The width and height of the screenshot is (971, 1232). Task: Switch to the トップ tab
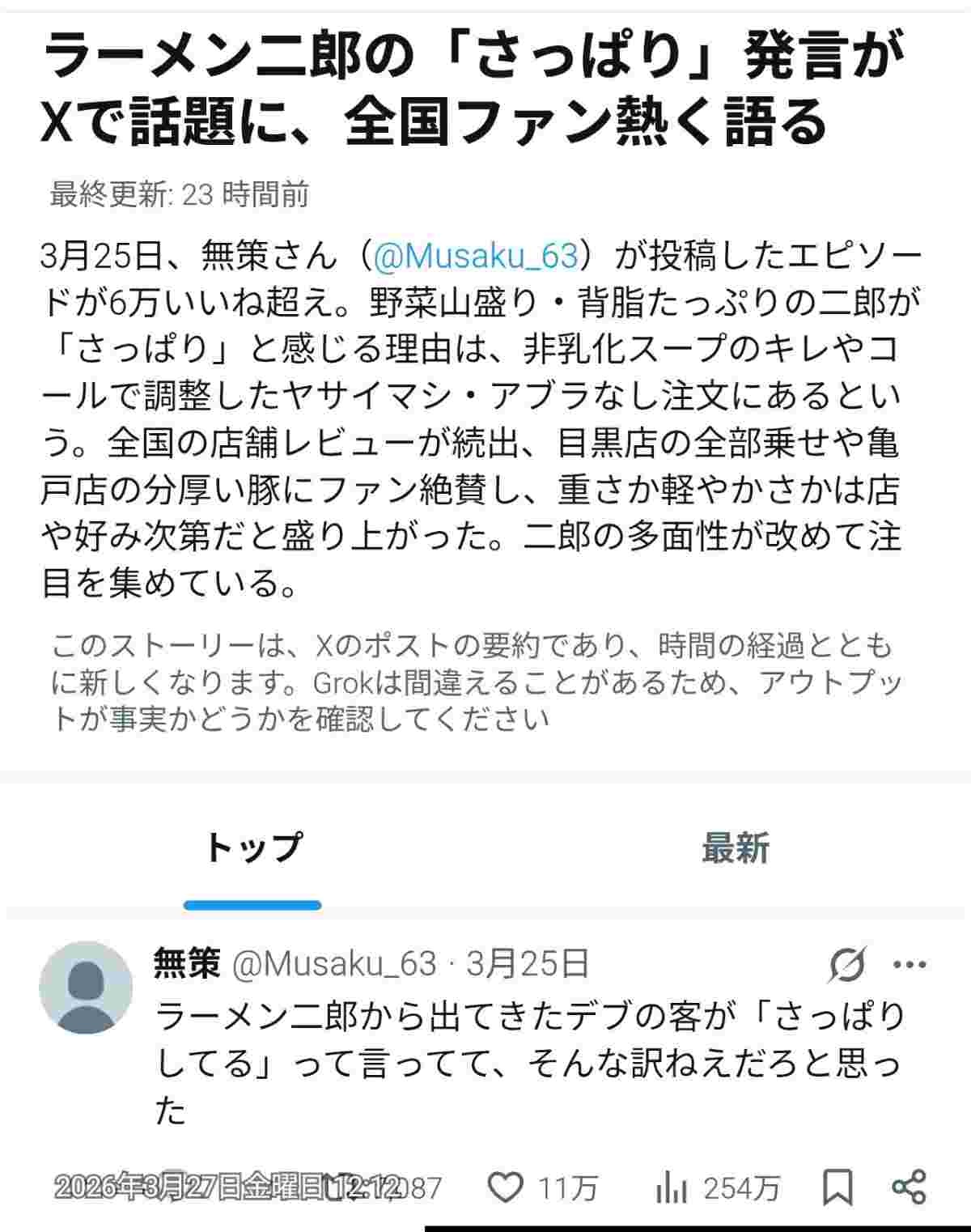253,848
